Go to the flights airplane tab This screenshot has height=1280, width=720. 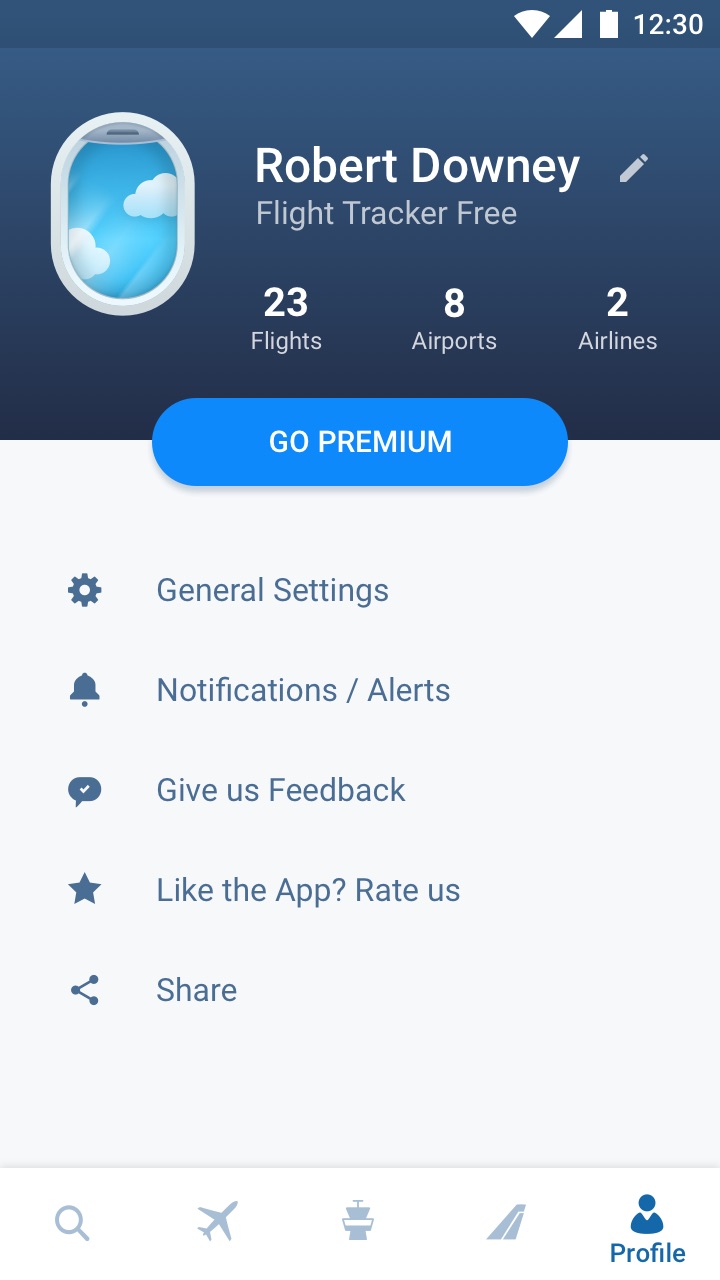coord(217,1222)
